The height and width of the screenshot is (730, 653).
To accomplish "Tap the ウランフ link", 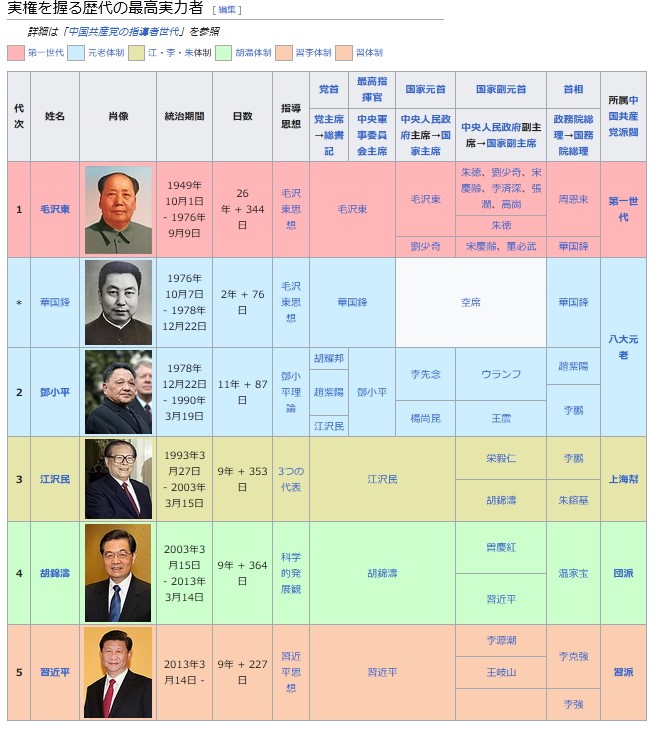I will click(500, 374).
